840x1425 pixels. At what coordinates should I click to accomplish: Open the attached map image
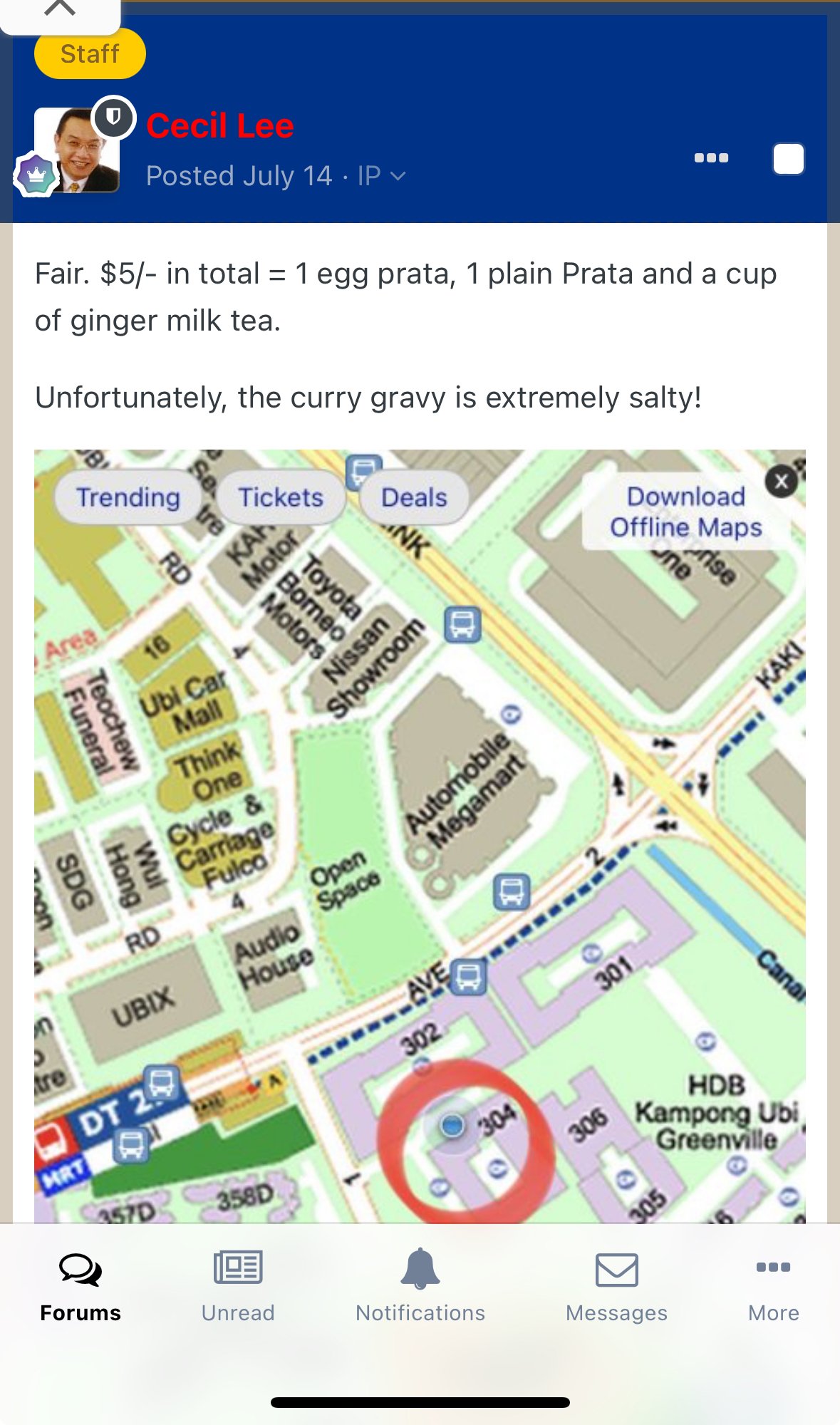pos(420,835)
